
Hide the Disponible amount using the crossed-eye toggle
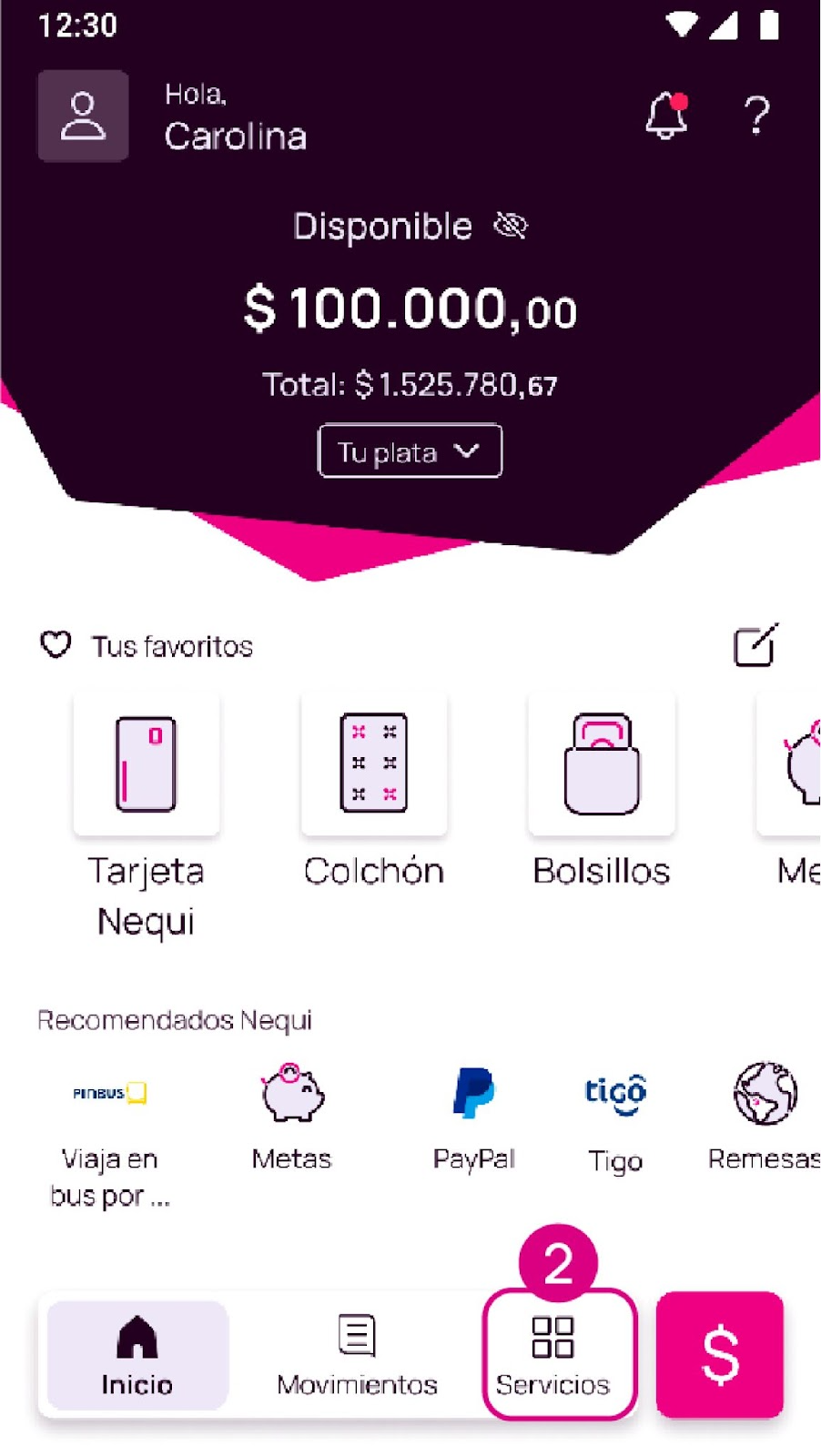coord(511,226)
